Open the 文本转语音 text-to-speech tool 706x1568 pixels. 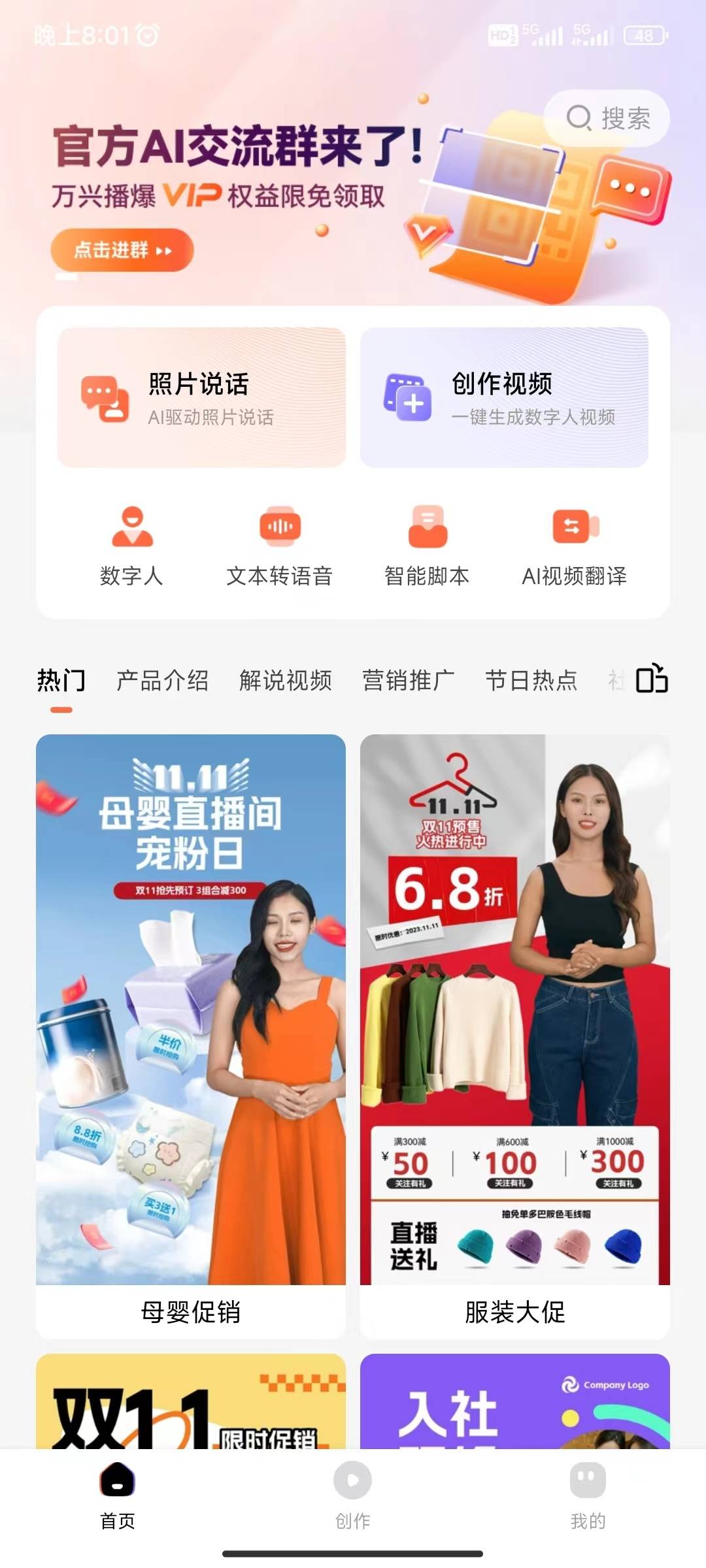point(281,544)
